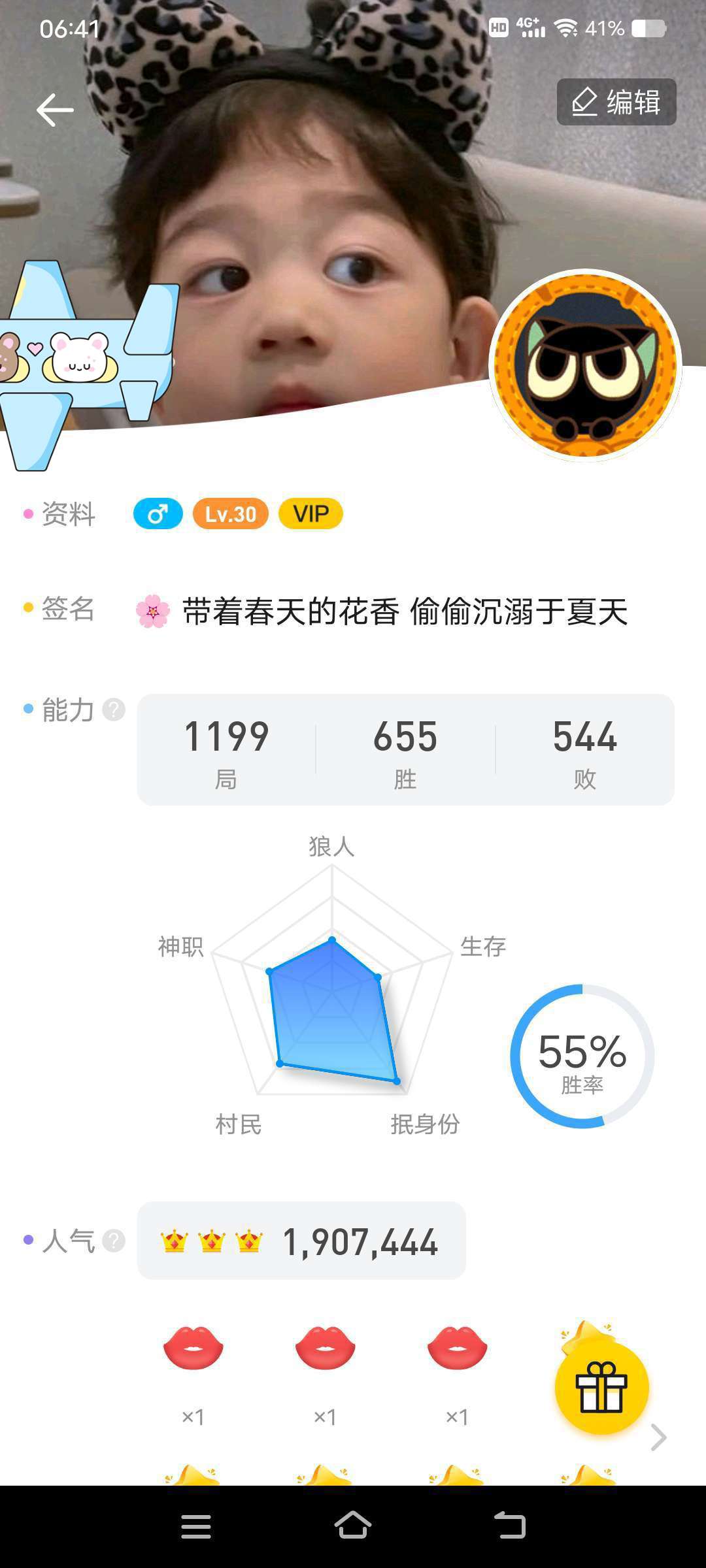Open the system home button
706x1568 pixels.
[x=353, y=1526]
